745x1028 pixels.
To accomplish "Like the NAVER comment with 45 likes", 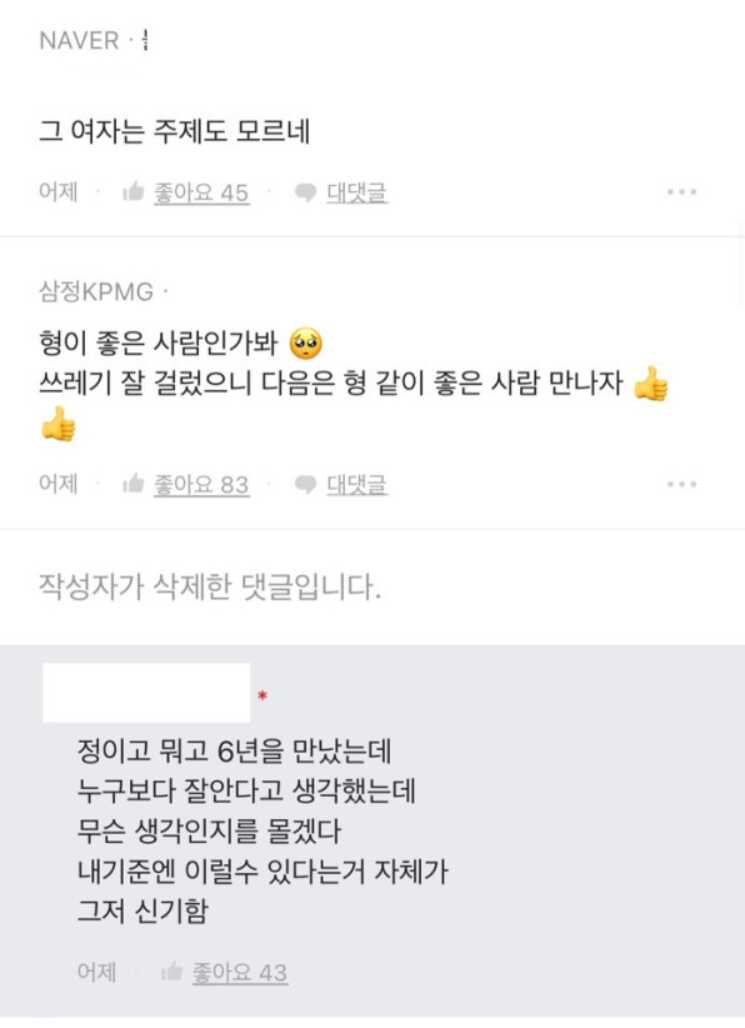I will (x=186, y=193).
